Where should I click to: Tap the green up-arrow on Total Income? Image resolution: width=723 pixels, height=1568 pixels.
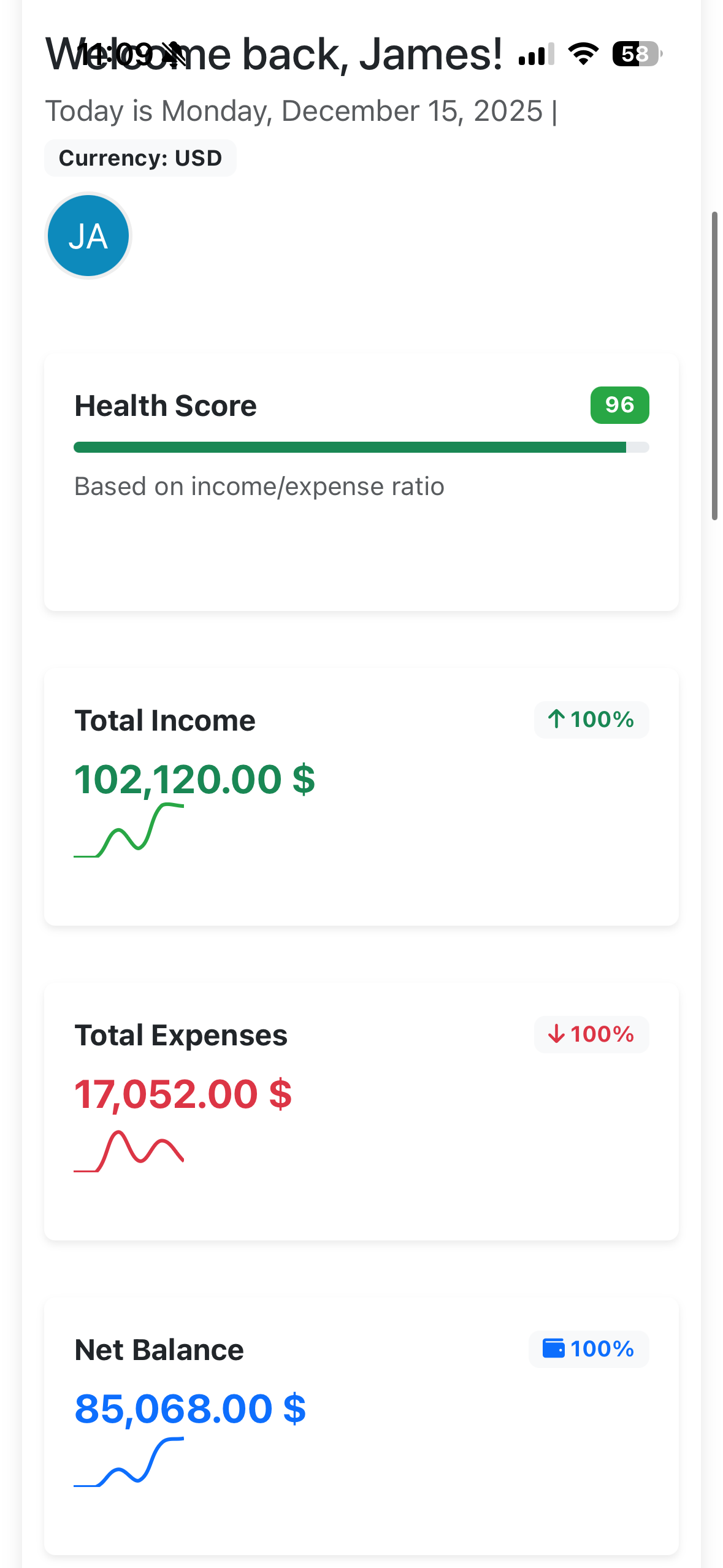557,719
